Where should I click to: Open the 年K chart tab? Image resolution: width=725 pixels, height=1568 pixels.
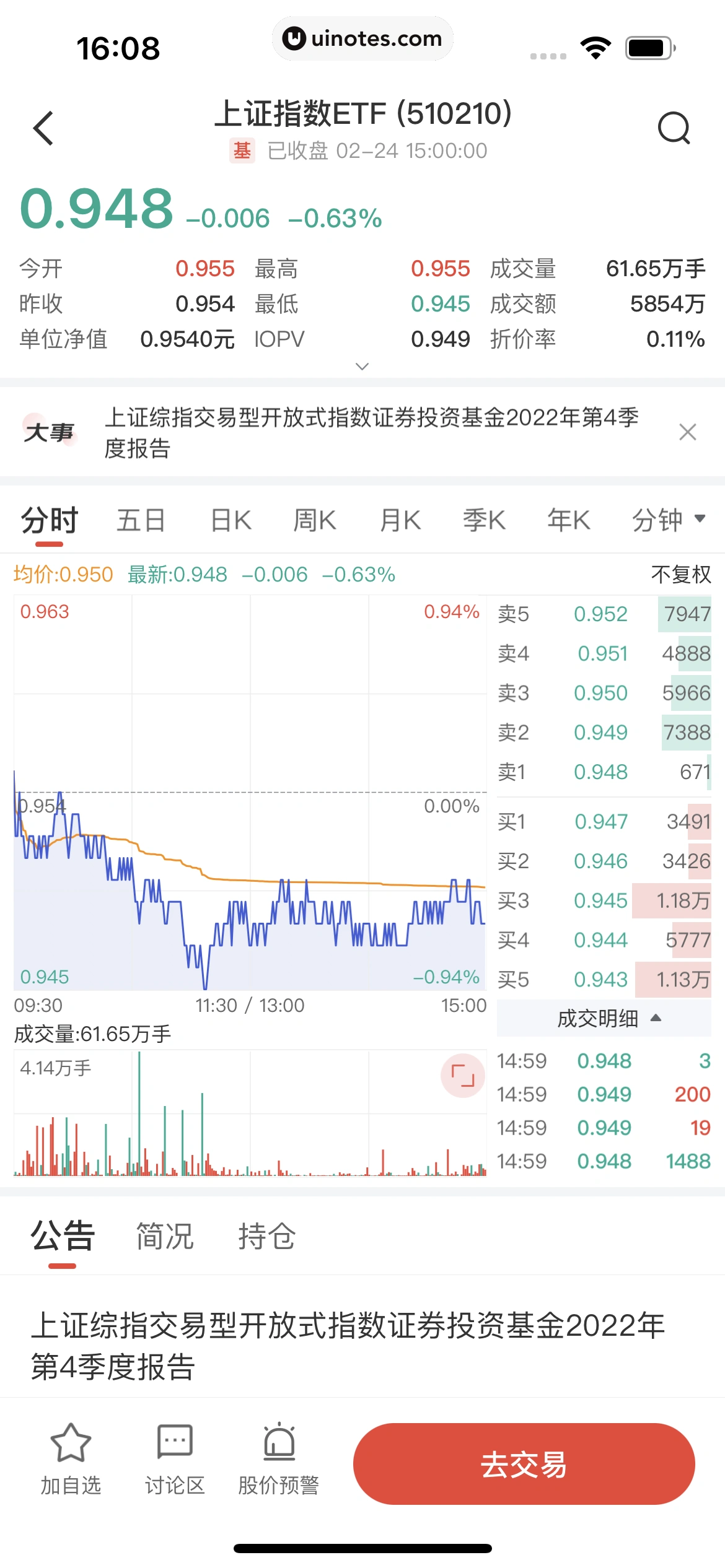pos(568,520)
